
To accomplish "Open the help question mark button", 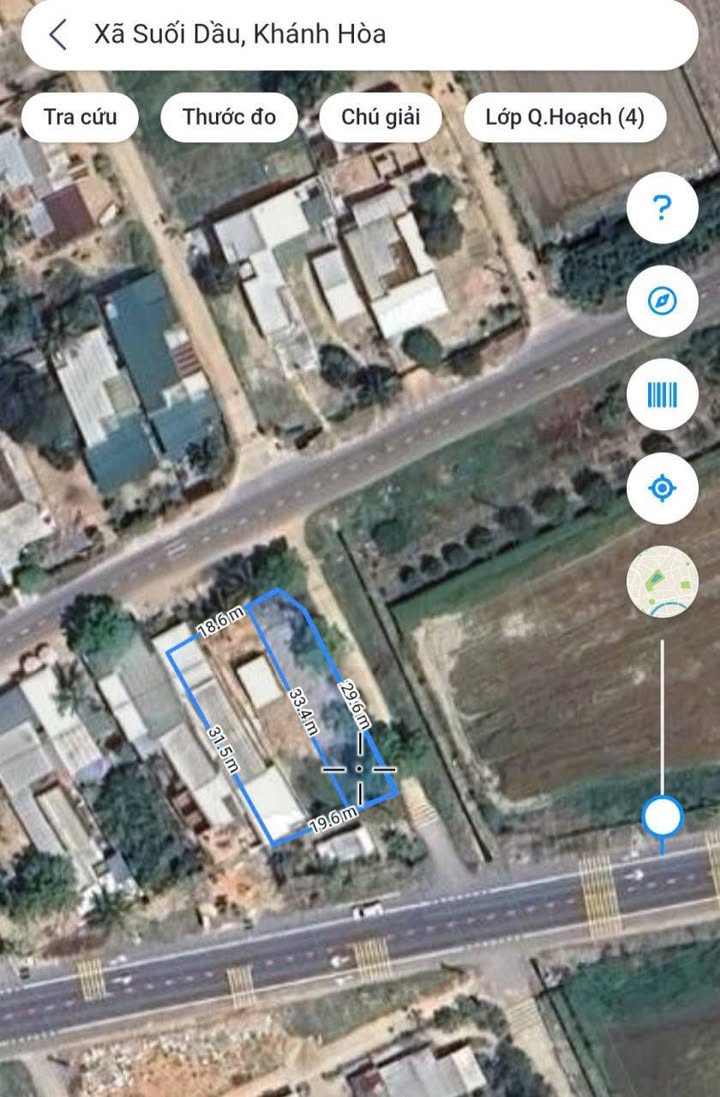I will pos(662,208).
